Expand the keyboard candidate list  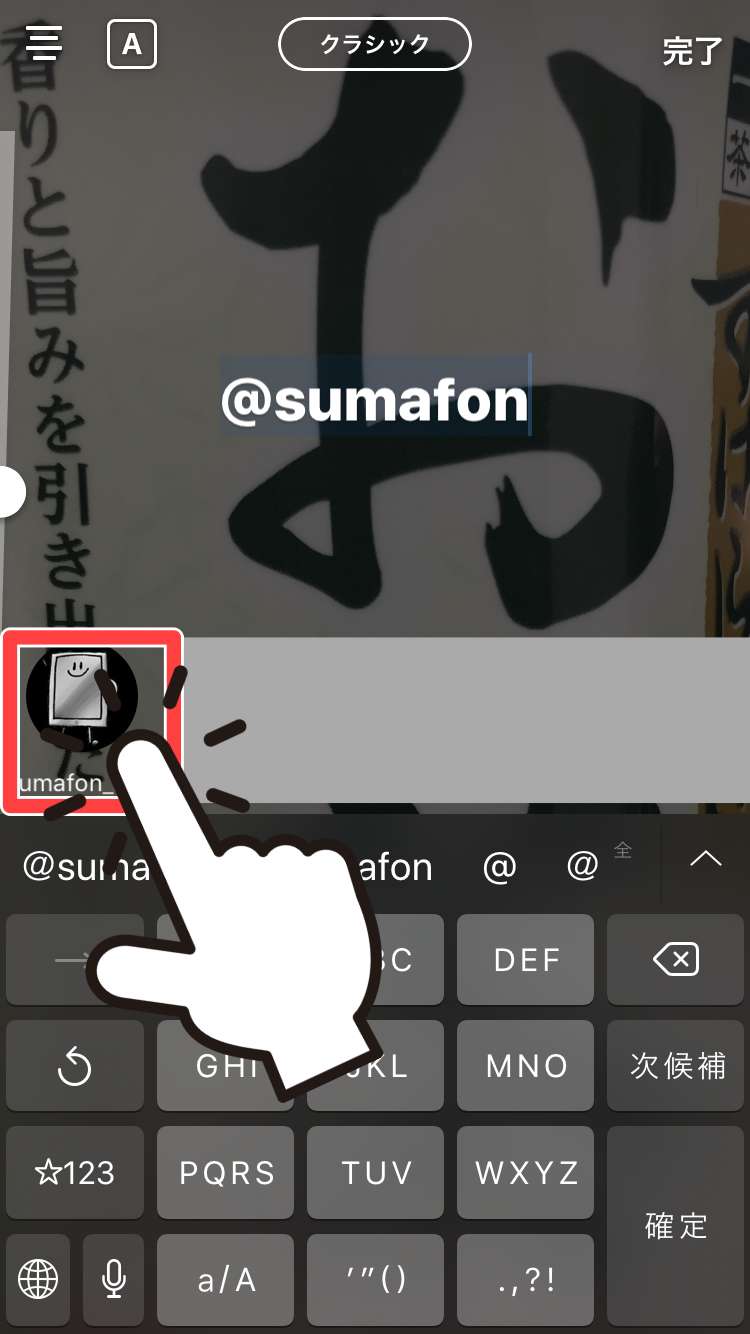pyautogui.click(x=706, y=858)
